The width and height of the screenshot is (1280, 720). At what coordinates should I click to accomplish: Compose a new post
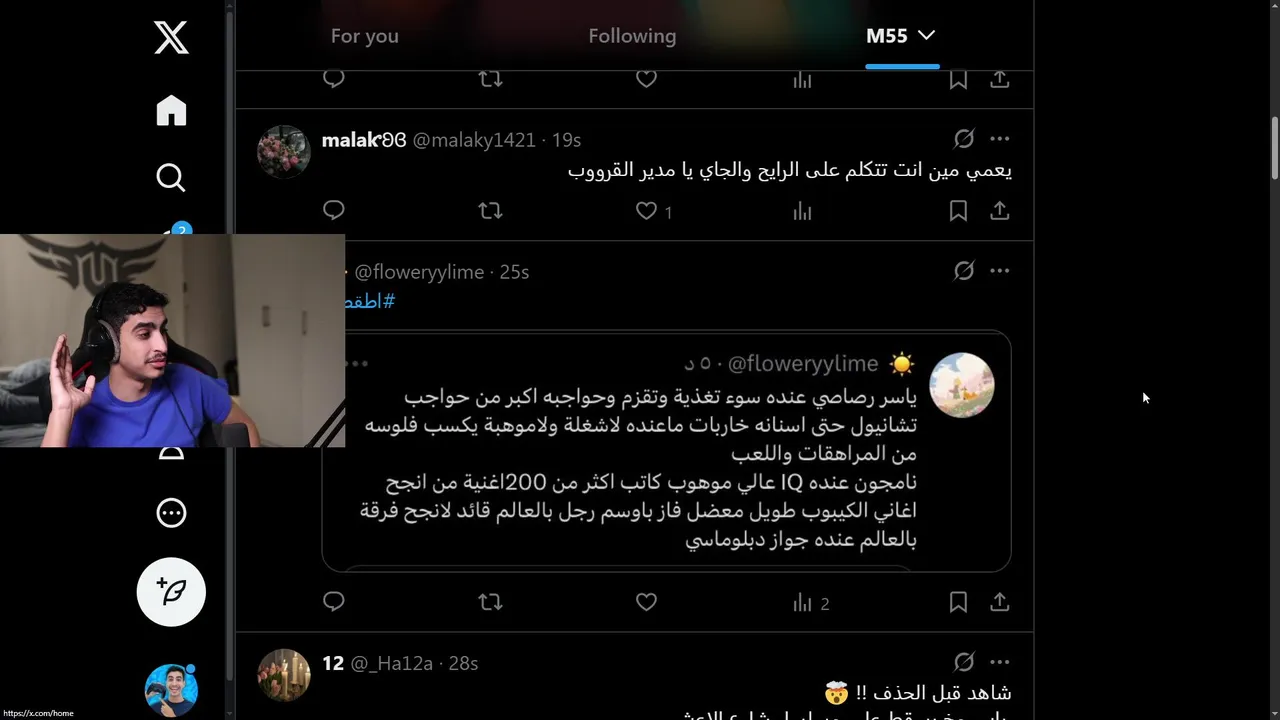[x=171, y=592]
